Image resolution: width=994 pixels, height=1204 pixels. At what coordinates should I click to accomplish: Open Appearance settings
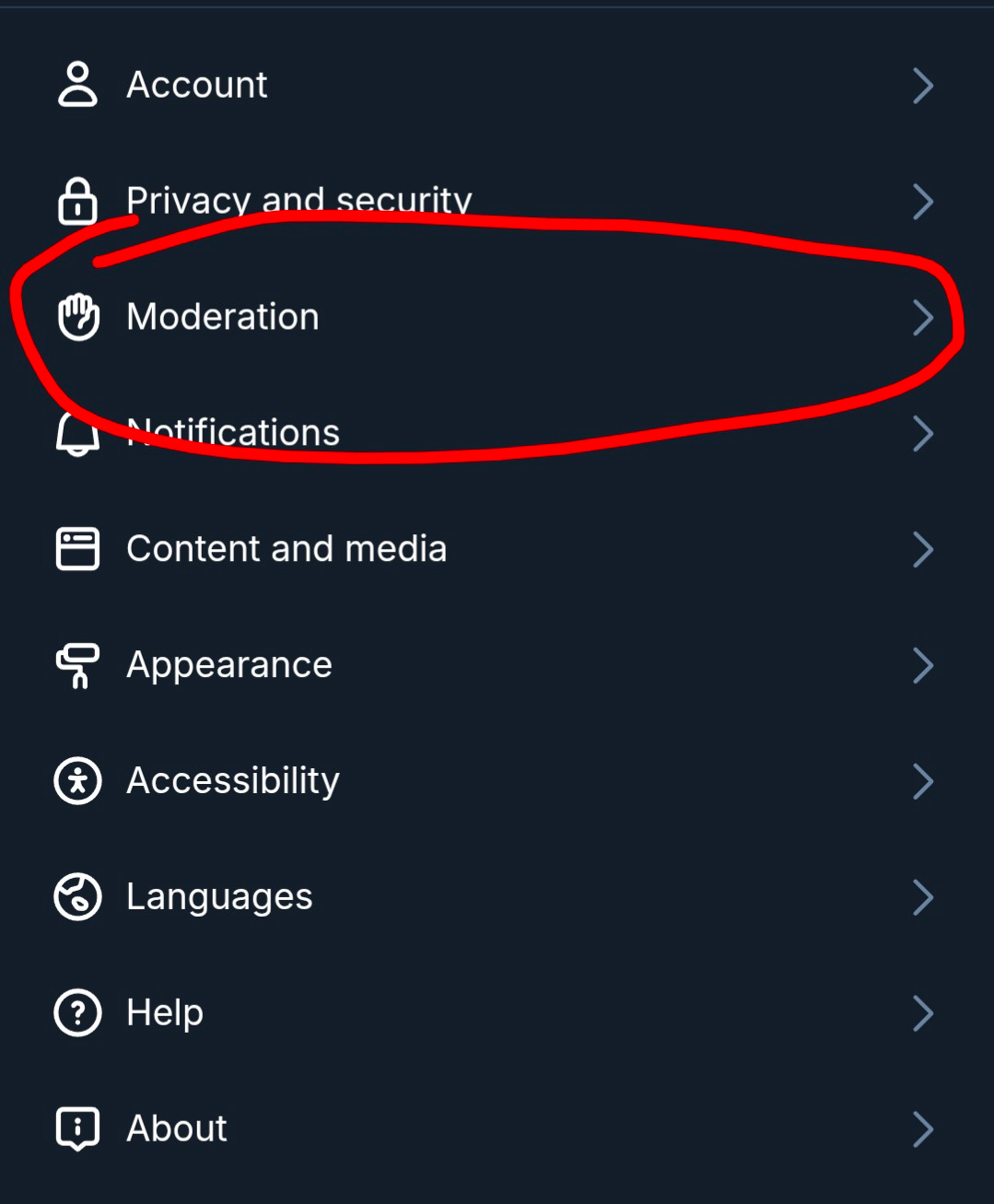point(229,665)
